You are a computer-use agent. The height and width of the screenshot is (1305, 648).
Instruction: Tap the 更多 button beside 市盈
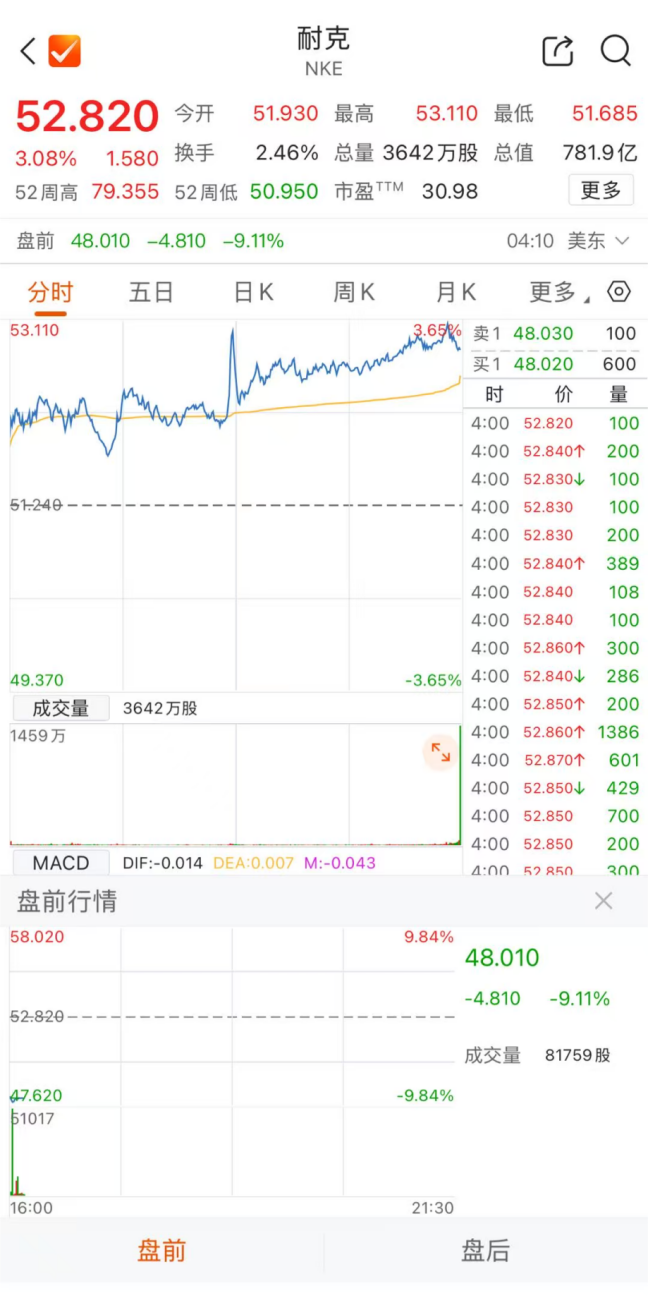click(x=600, y=190)
